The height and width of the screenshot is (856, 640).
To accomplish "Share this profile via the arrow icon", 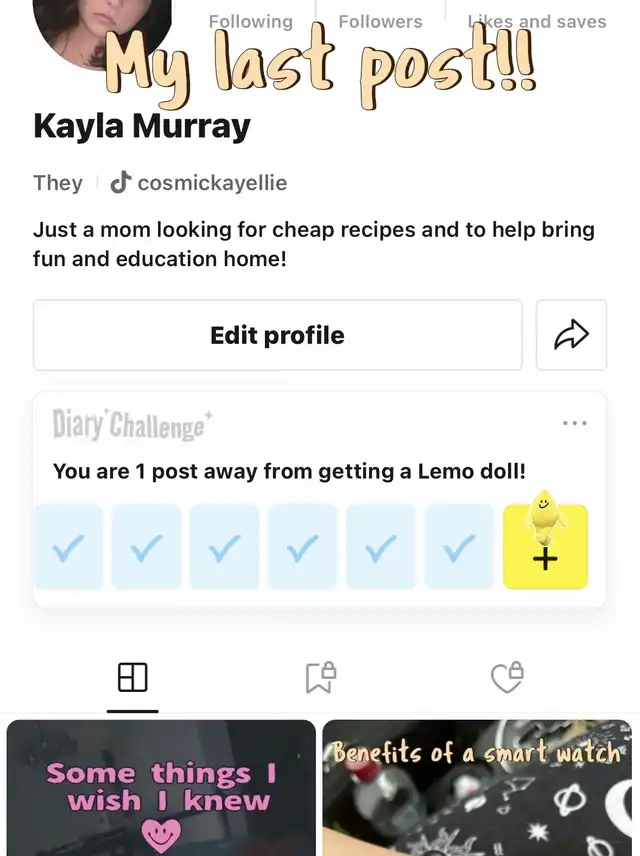I will (571, 335).
